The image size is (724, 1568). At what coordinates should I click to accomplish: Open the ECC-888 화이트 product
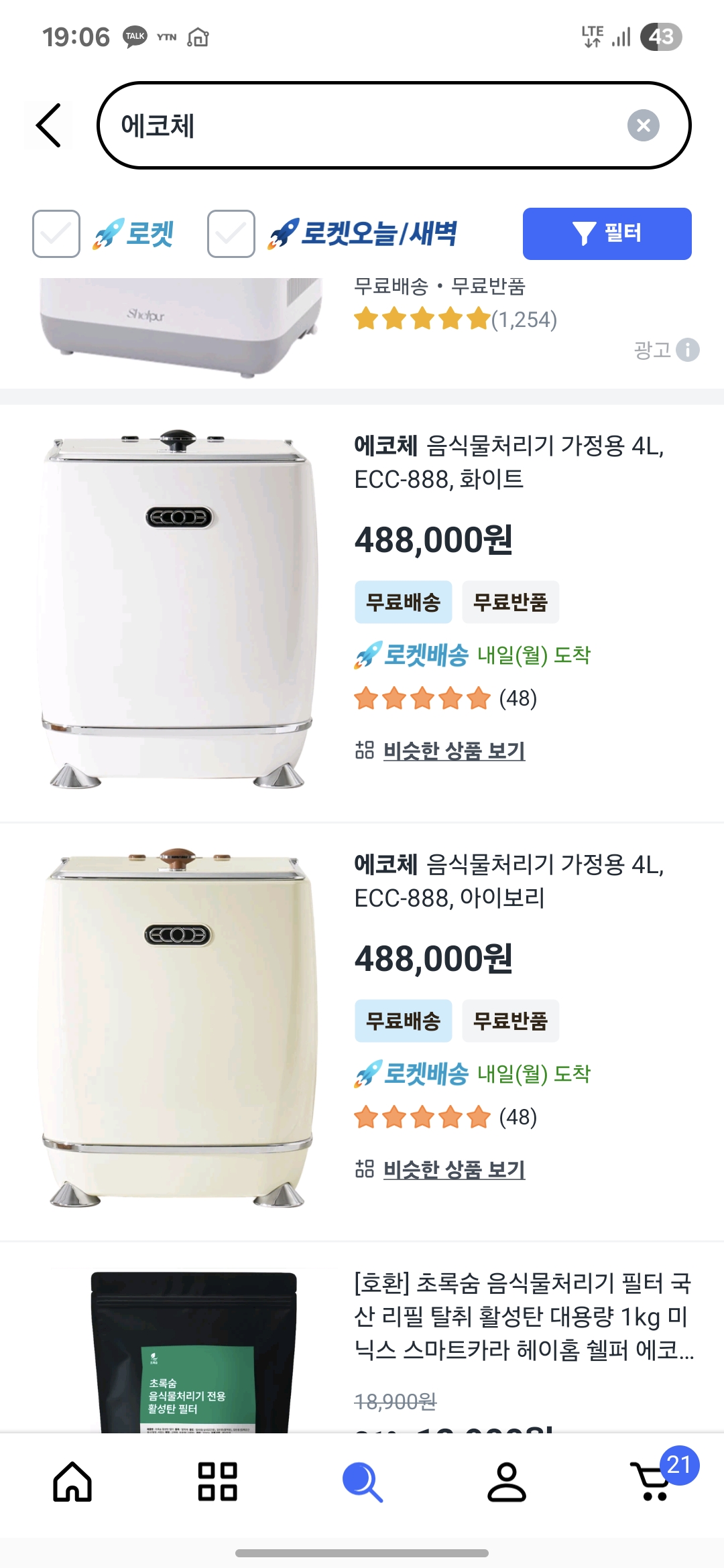[x=508, y=462]
